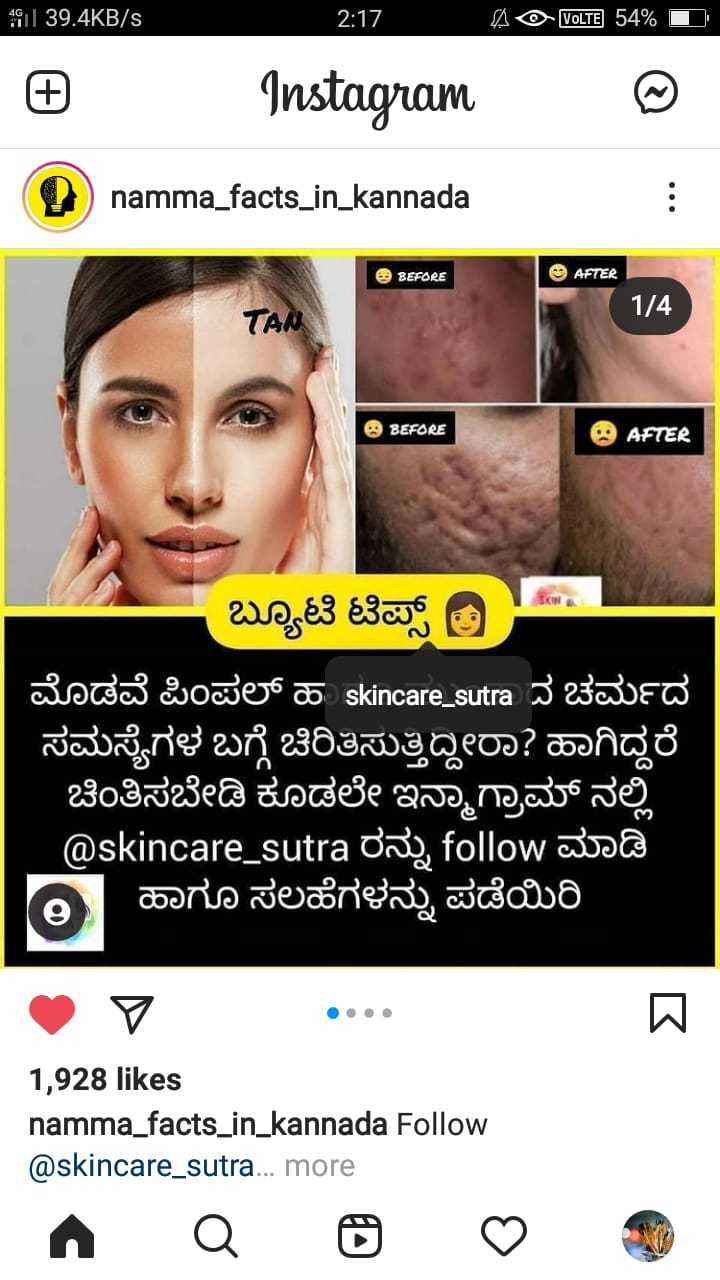The width and height of the screenshot is (720, 1280).
Task: Switch to the Search tab
Action: [x=215, y=1236]
